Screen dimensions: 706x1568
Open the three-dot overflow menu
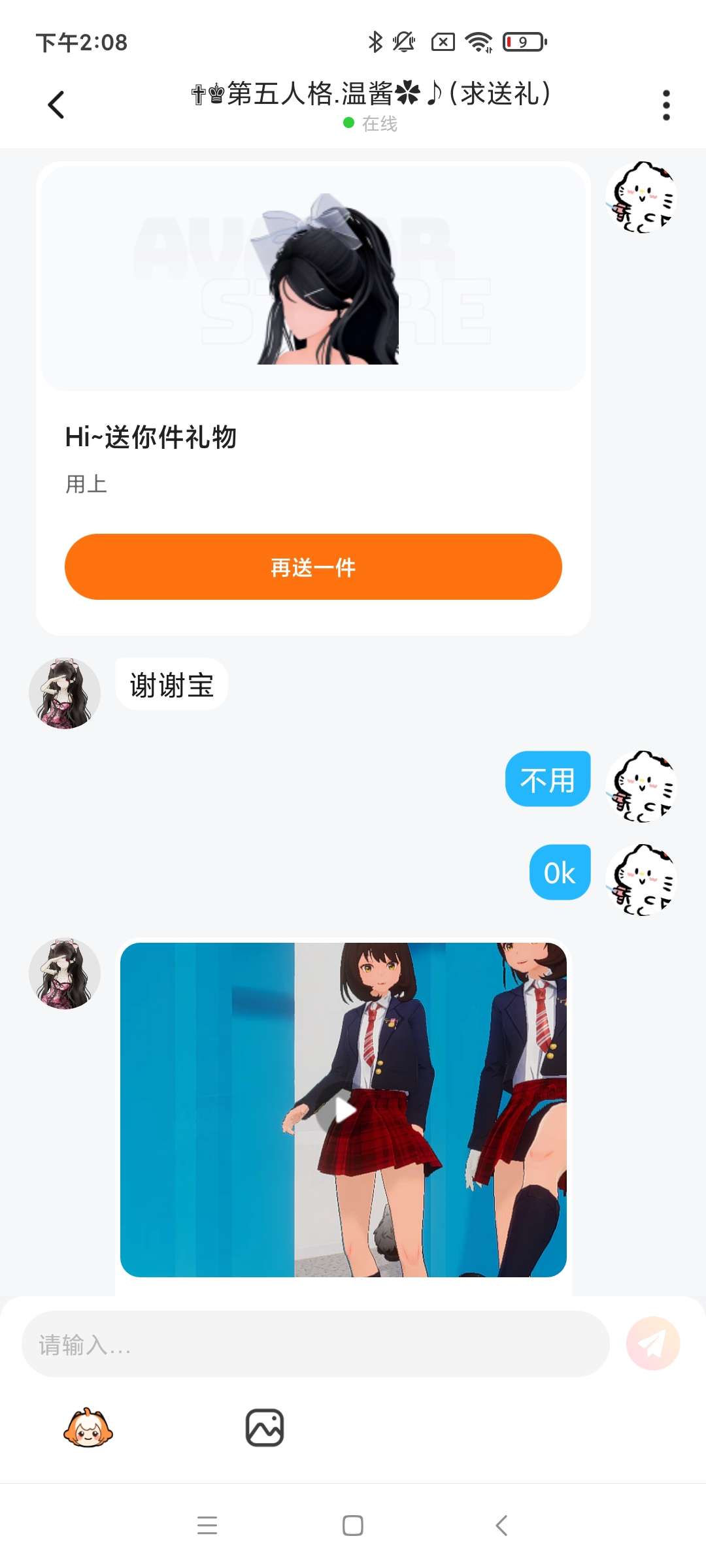(666, 105)
